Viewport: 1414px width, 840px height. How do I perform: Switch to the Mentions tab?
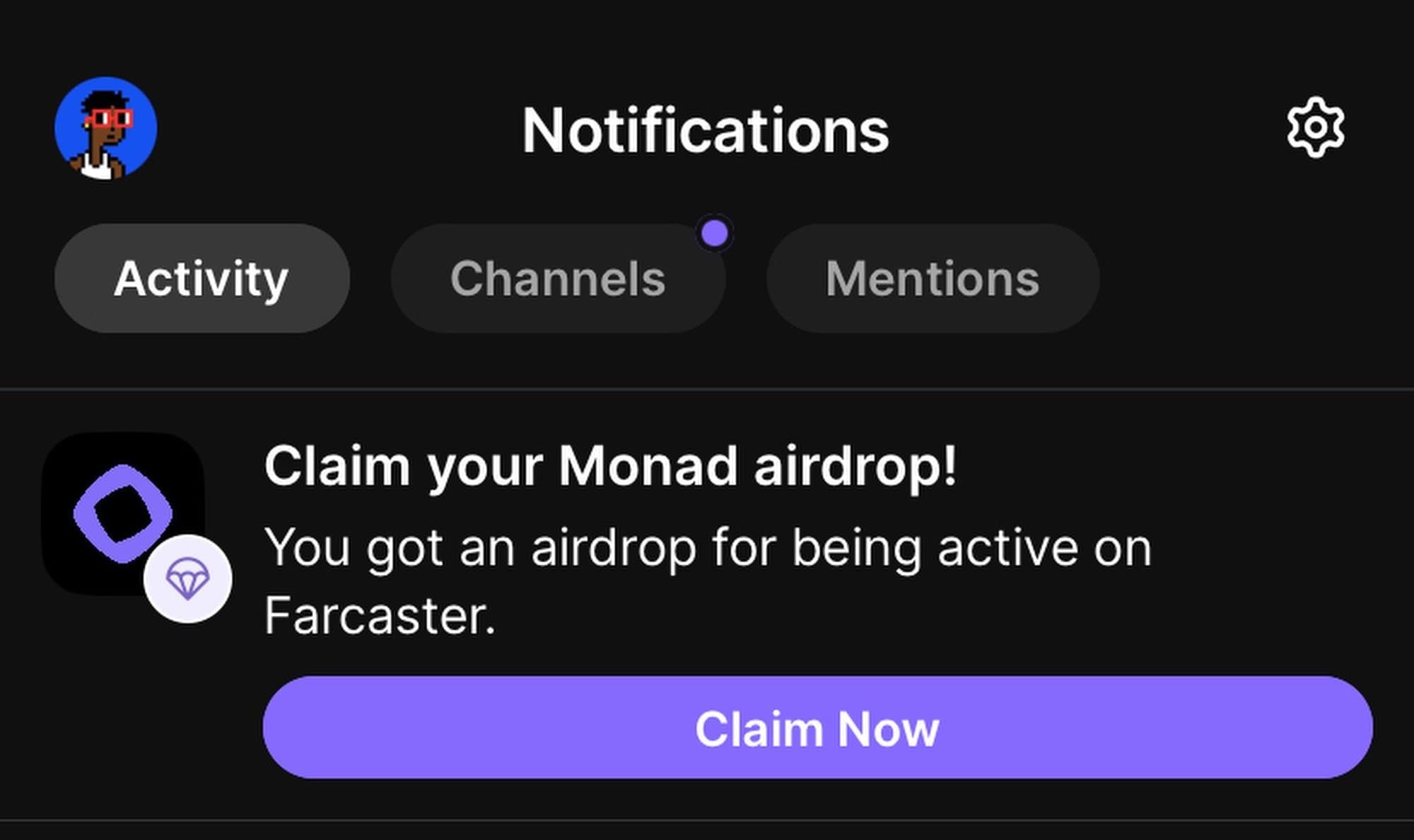click(x=933, y=279)
